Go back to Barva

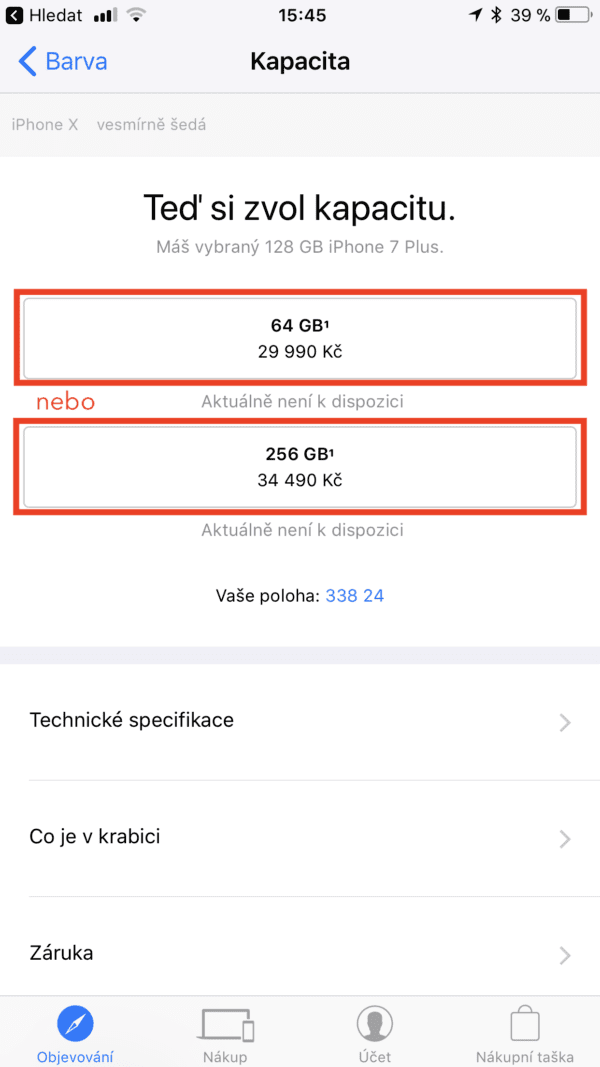click(x=63, y=61)
